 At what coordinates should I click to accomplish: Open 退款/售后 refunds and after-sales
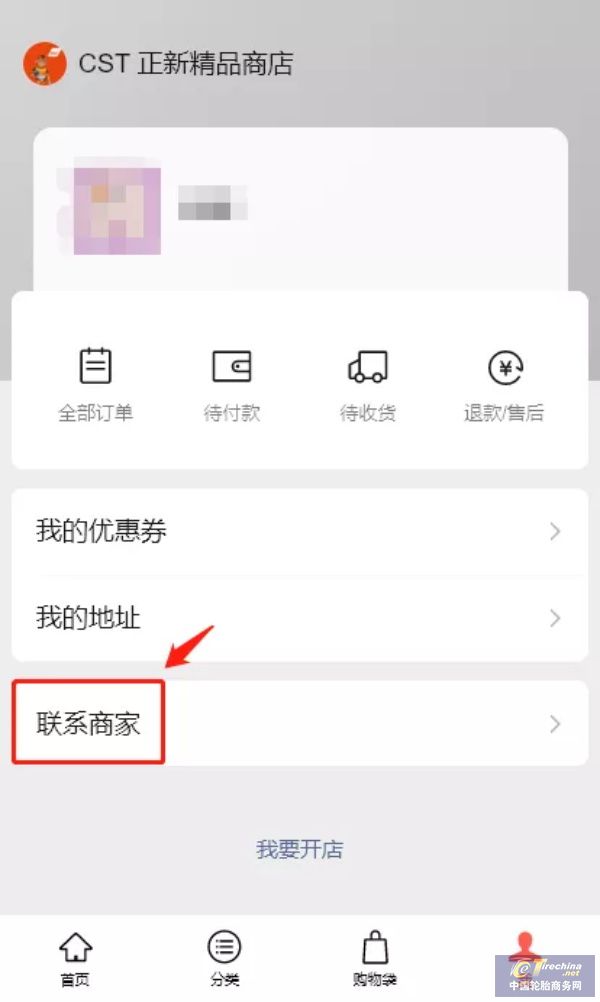[504, 384]
